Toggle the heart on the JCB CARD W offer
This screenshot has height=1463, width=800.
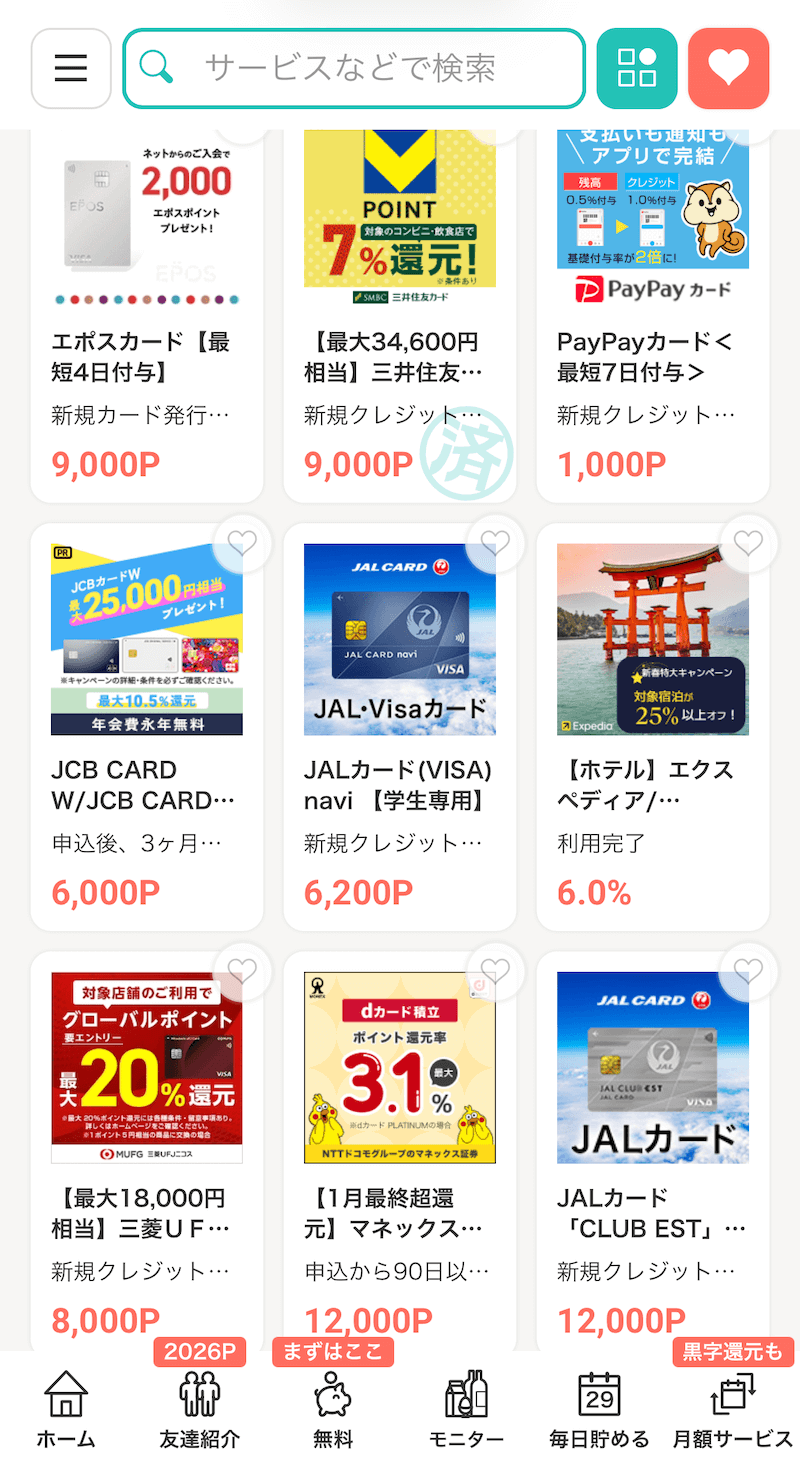tap(242, 543)
